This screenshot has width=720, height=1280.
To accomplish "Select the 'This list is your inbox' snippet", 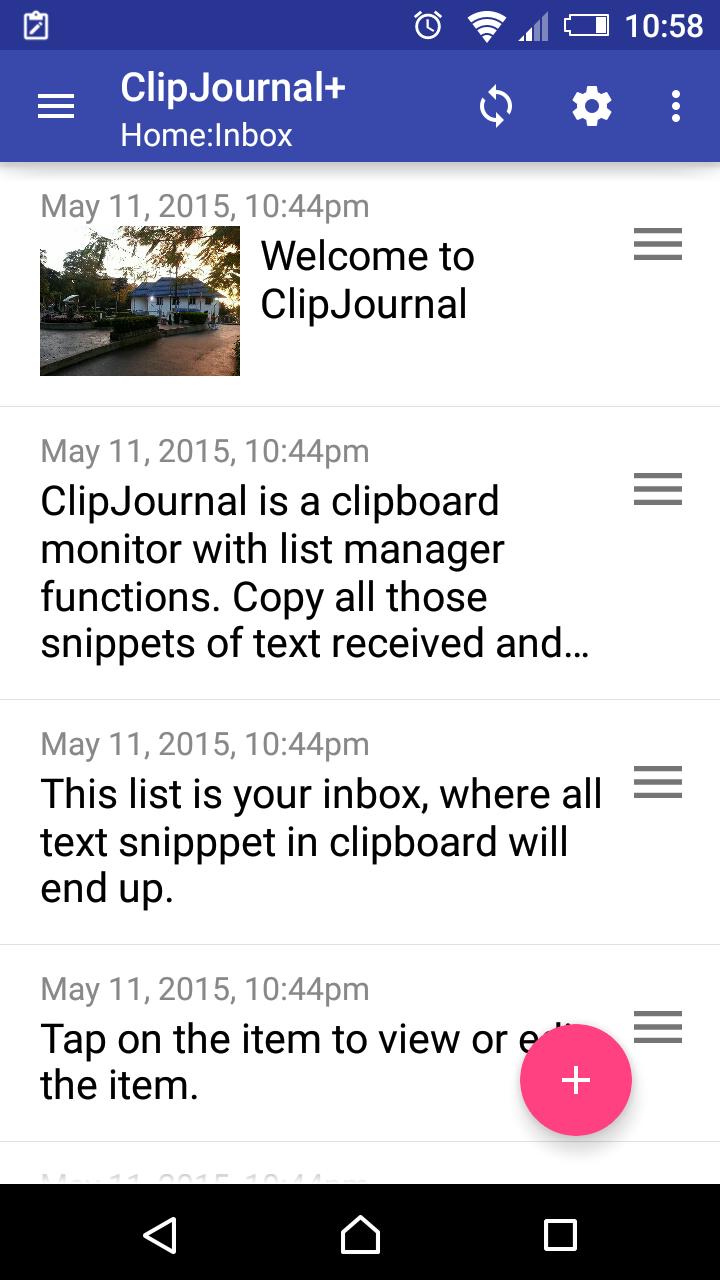I will pyautogui.click(x=320, y=840).
